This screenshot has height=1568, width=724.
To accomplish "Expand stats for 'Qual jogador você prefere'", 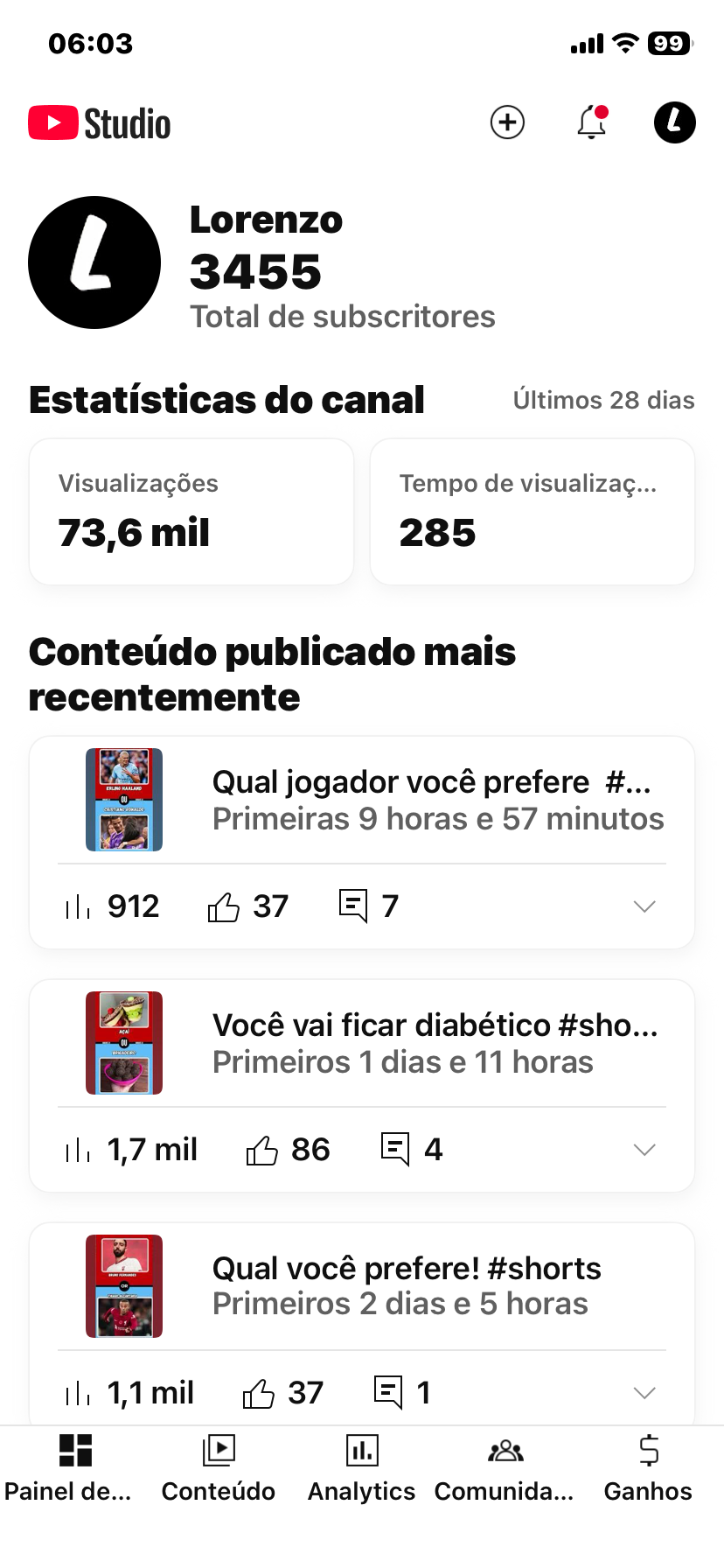I will [644, 906].
